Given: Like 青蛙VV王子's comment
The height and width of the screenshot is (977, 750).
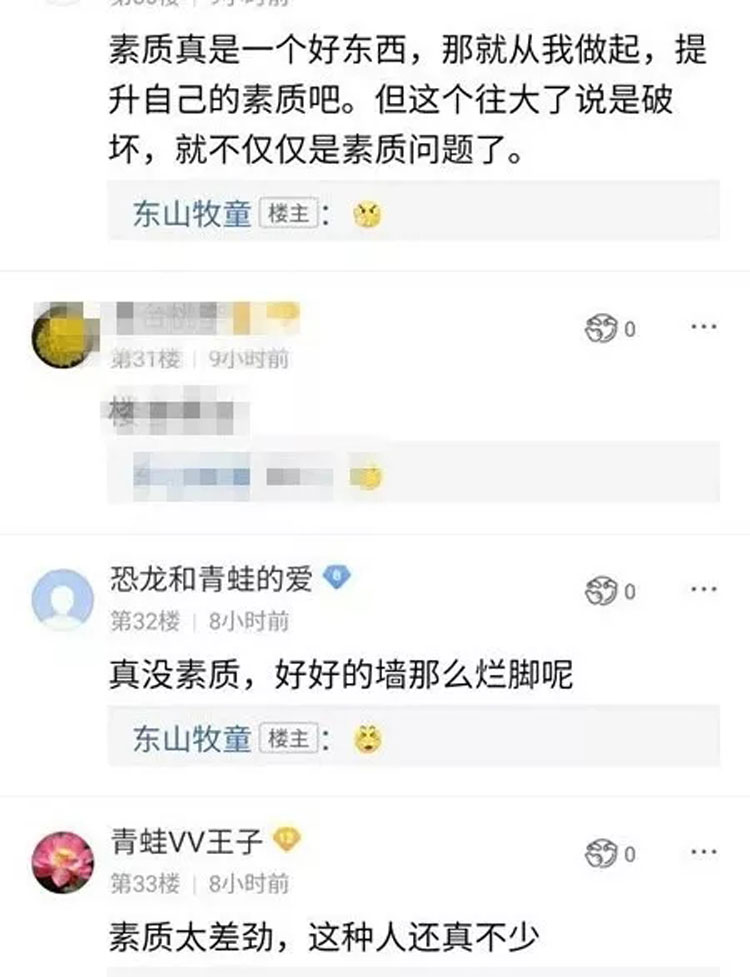Looking at the screenshot, I should coord(602,854).
